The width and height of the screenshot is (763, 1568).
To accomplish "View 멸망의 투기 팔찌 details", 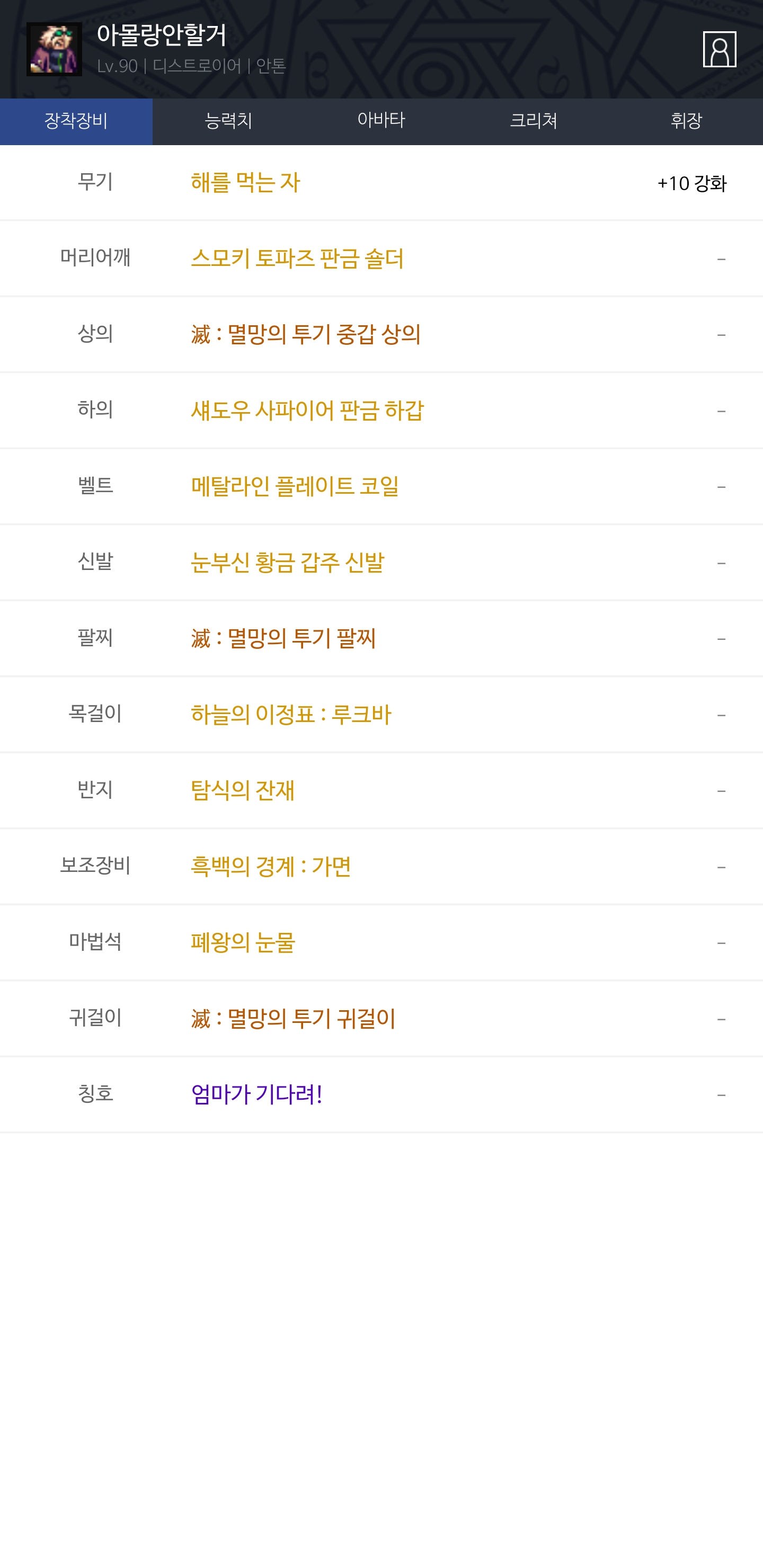I will [x=283, y=638].
